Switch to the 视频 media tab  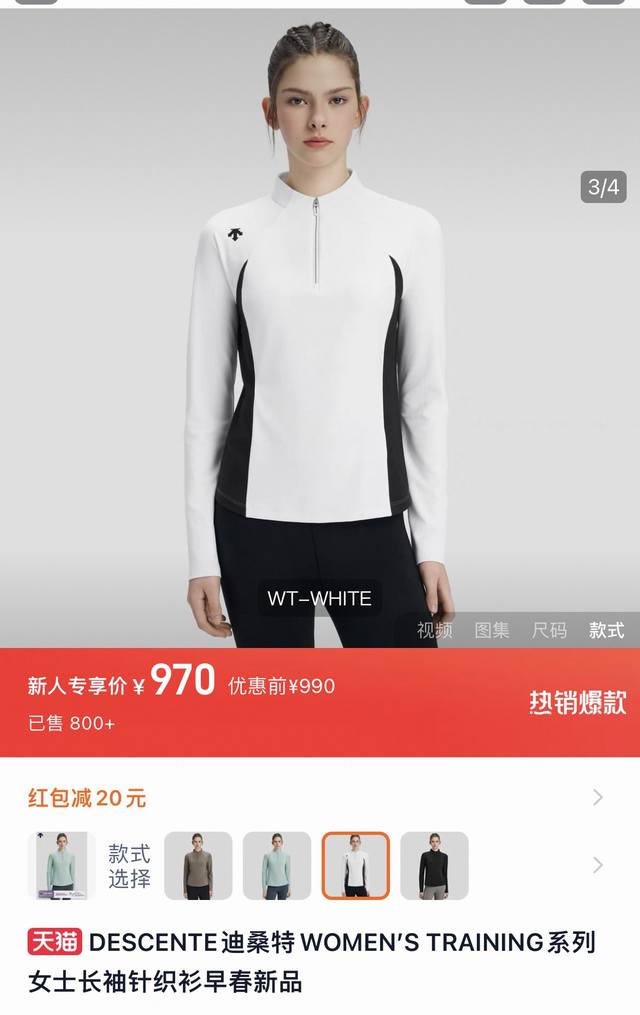coord(435,630)
